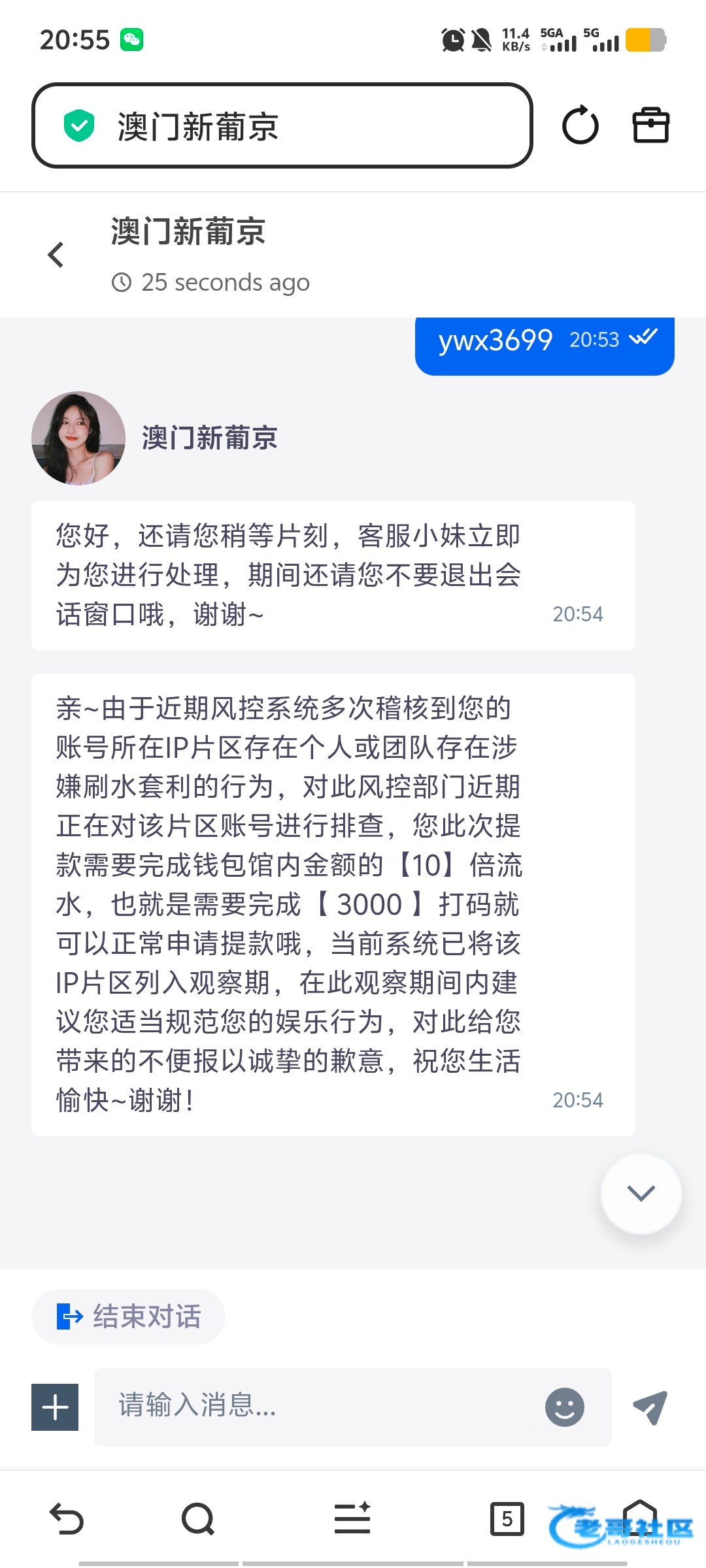
Task: Focus the 请输入消息 message field
Action: click(320, 1406)
